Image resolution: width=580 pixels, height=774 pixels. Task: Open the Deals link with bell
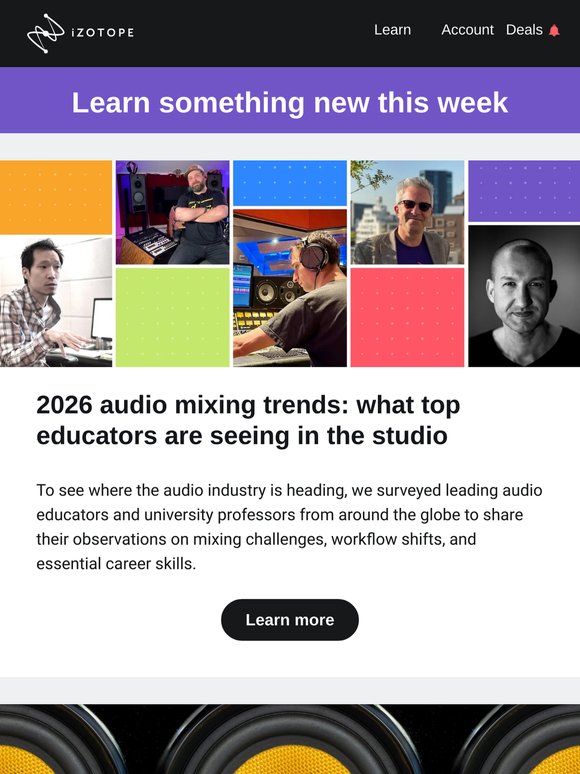(x=533, y=30)
